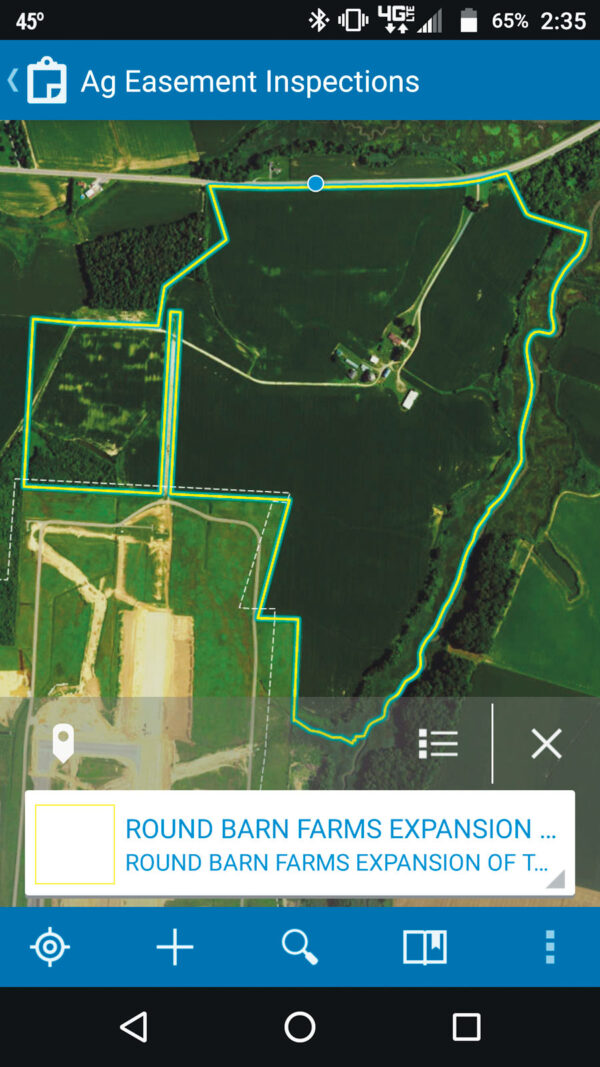The height and width of the screenshot is (1067, 600).
Task: Go to the Android home screen
Action: [x=300, y=1027]
